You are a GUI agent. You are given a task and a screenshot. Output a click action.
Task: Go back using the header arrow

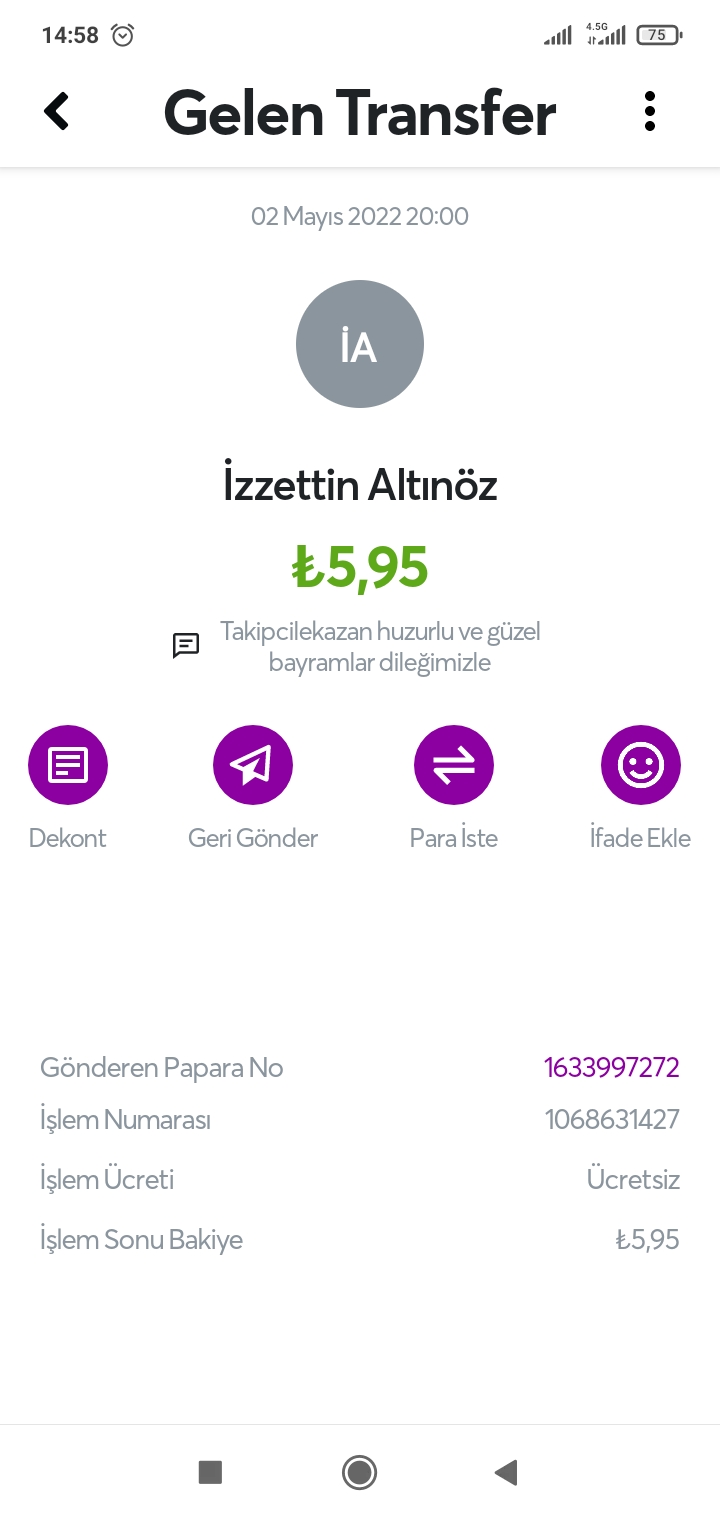57,111
